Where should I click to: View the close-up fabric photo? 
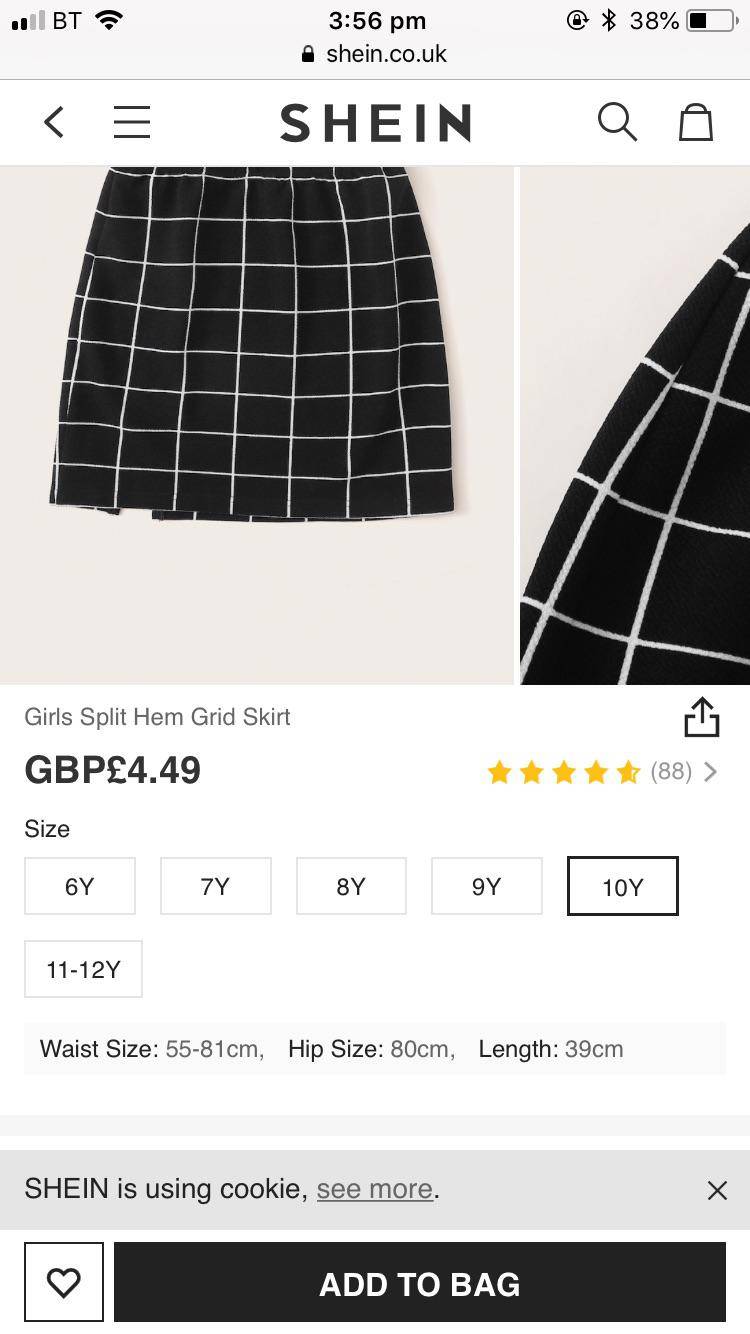(636, 430)
